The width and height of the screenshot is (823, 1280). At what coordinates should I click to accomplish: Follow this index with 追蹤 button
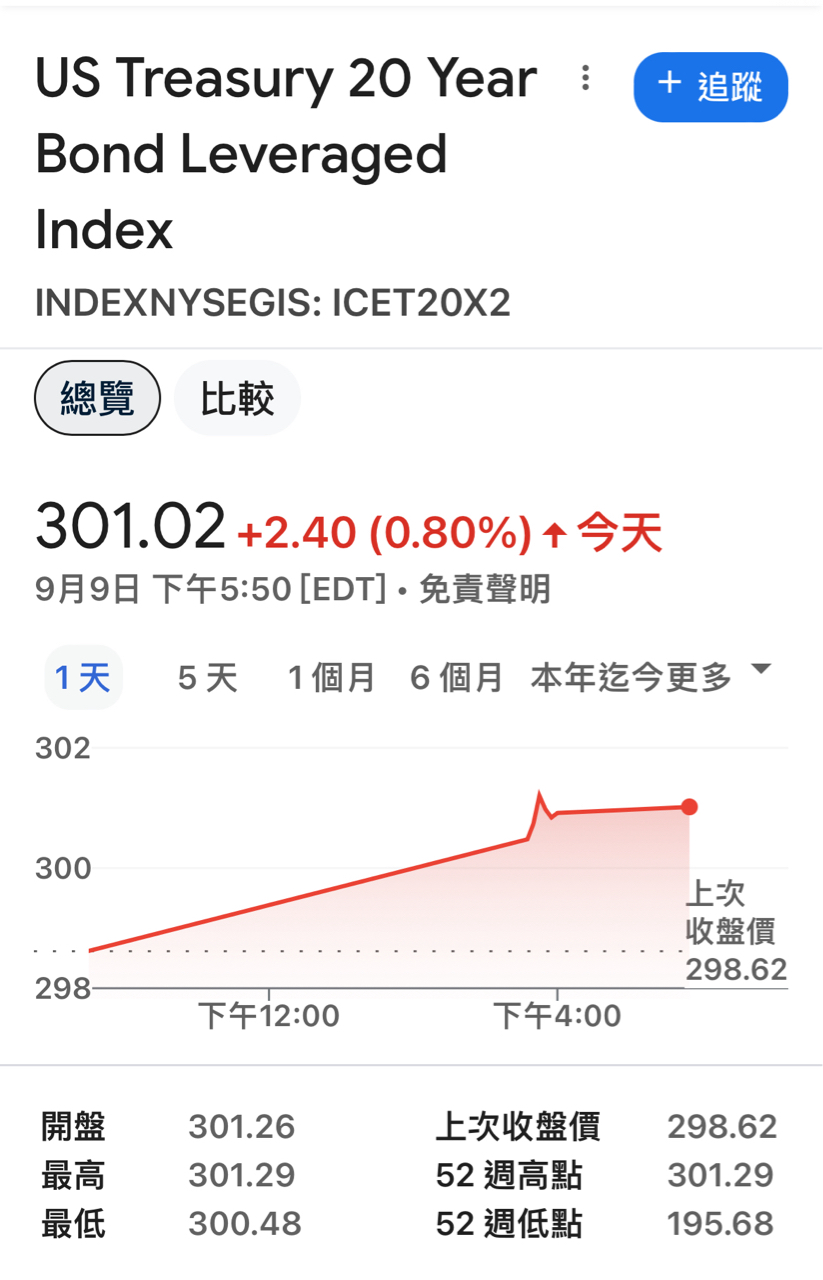pyautogui.click(x=710, y=87)
